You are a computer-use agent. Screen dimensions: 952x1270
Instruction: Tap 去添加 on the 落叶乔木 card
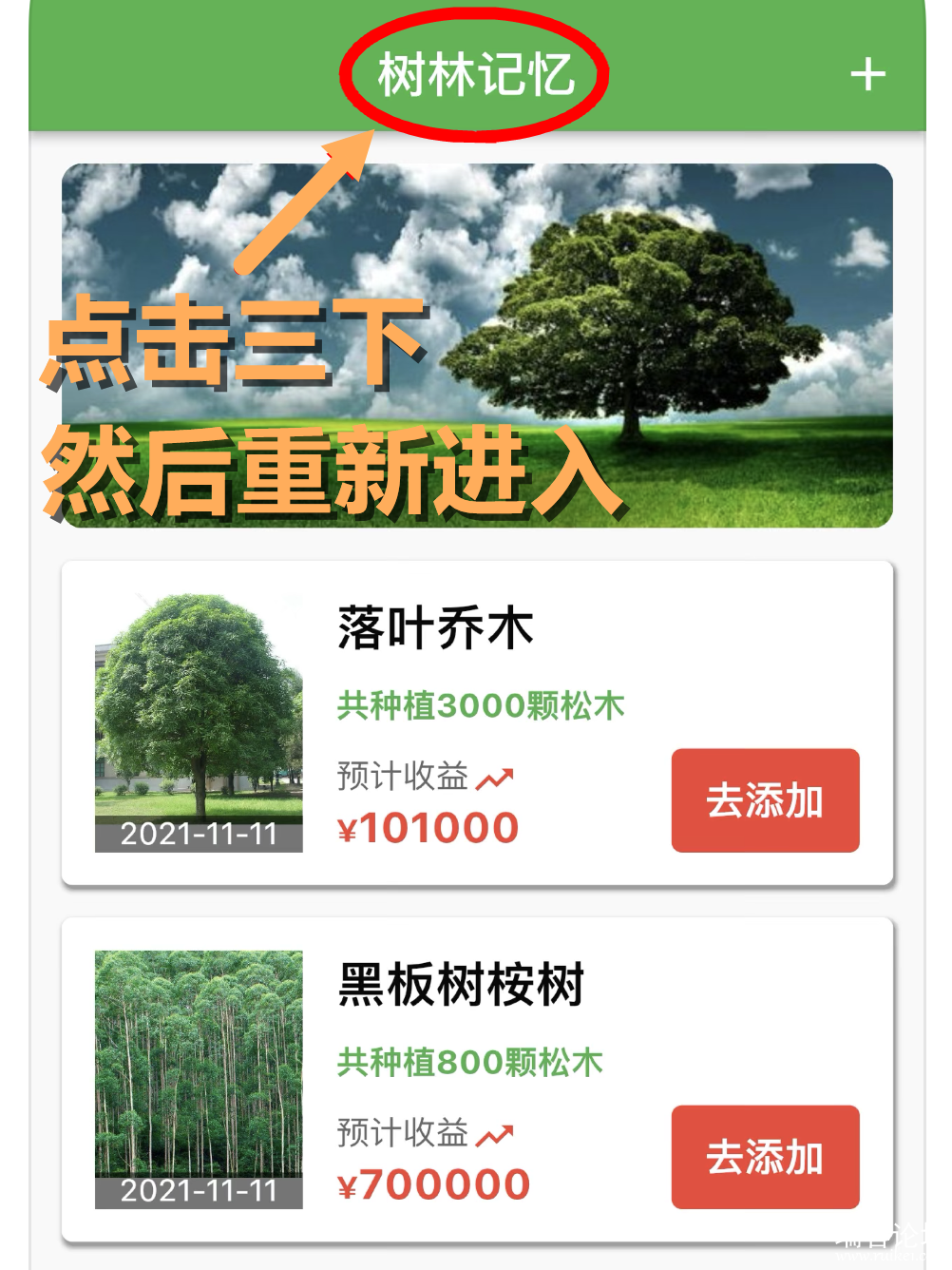765,800
